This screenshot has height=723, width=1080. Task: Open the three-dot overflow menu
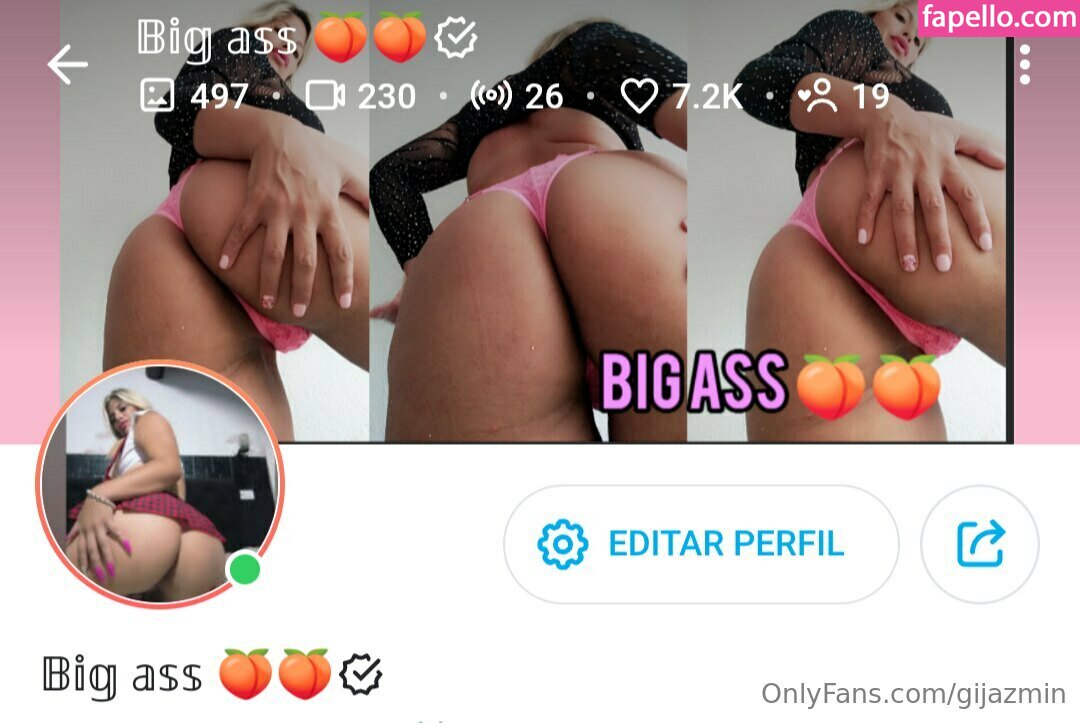click(1024, 65)
